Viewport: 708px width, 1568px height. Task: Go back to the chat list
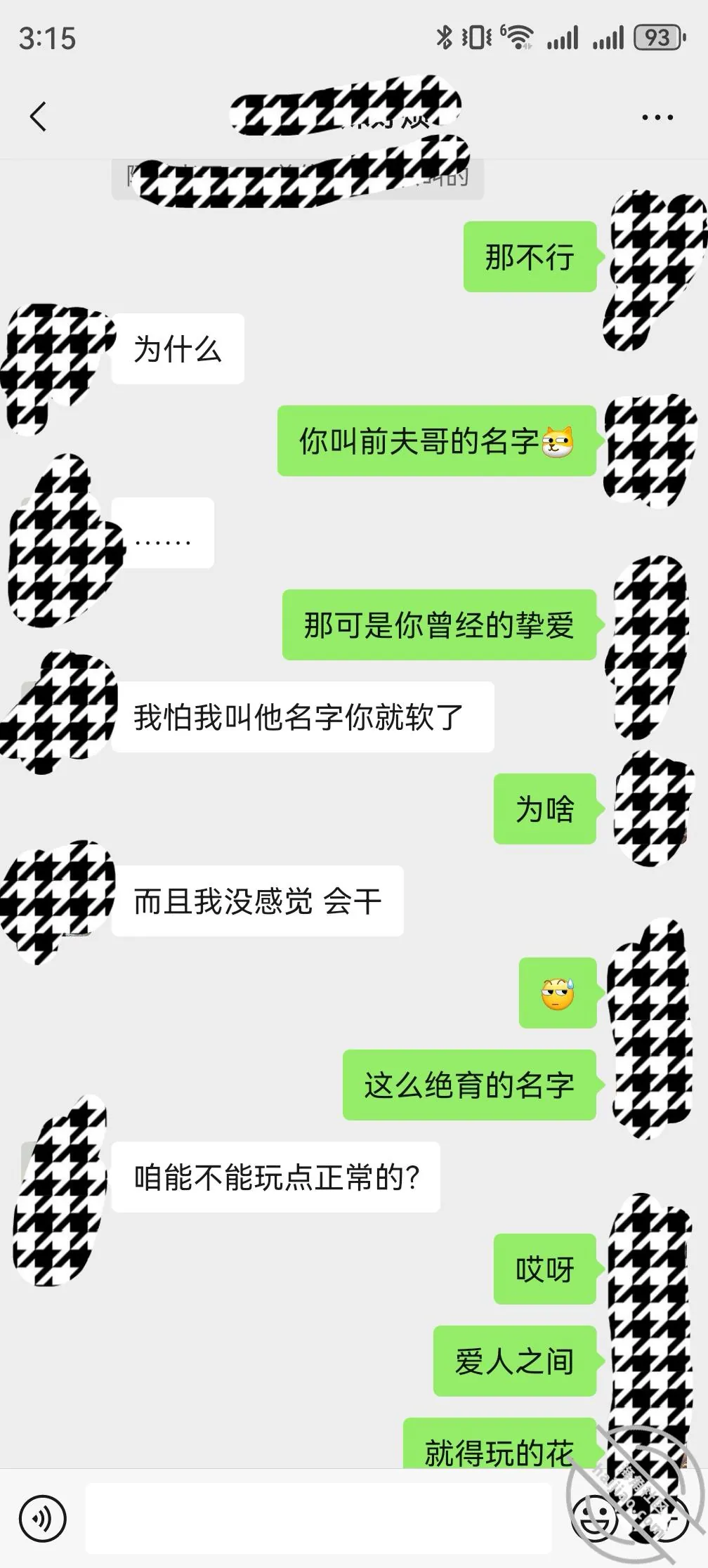pos(39,117)
